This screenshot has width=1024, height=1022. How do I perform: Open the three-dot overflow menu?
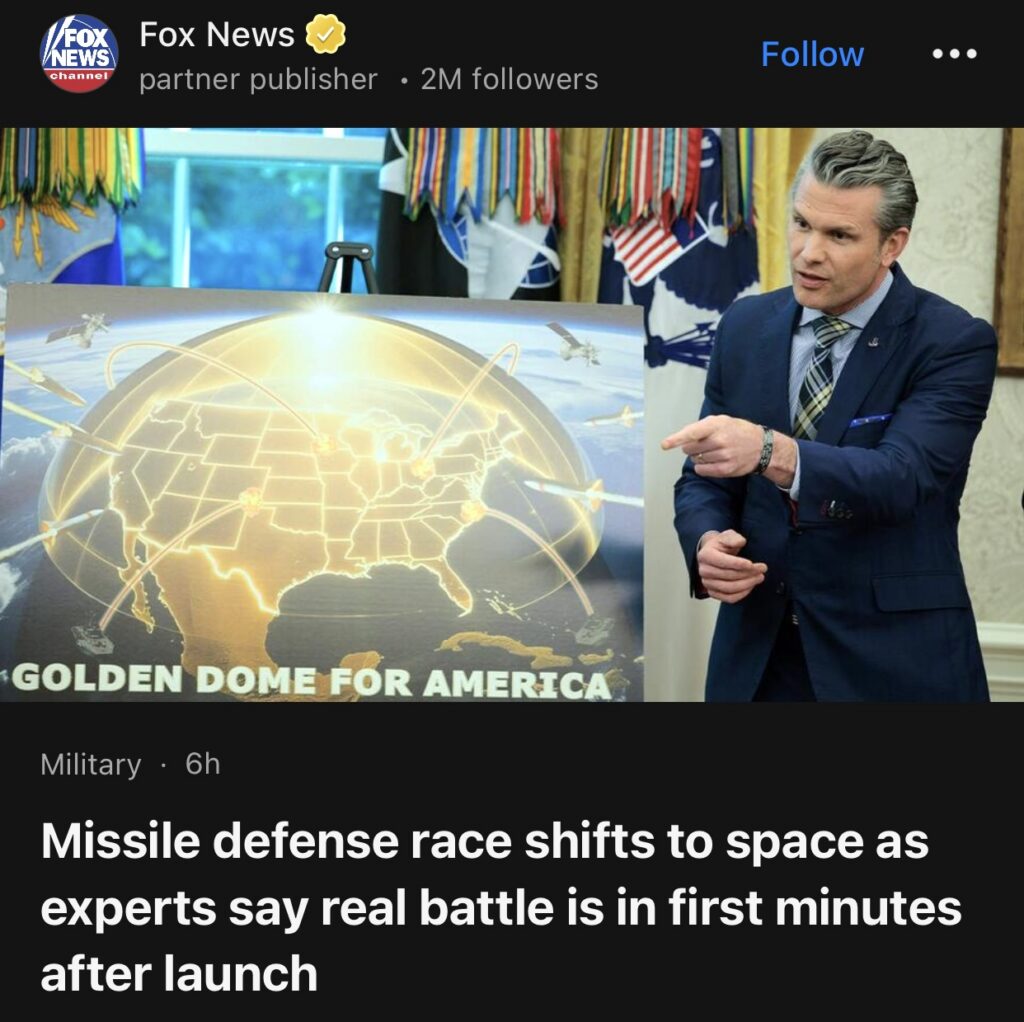point(954,54)
